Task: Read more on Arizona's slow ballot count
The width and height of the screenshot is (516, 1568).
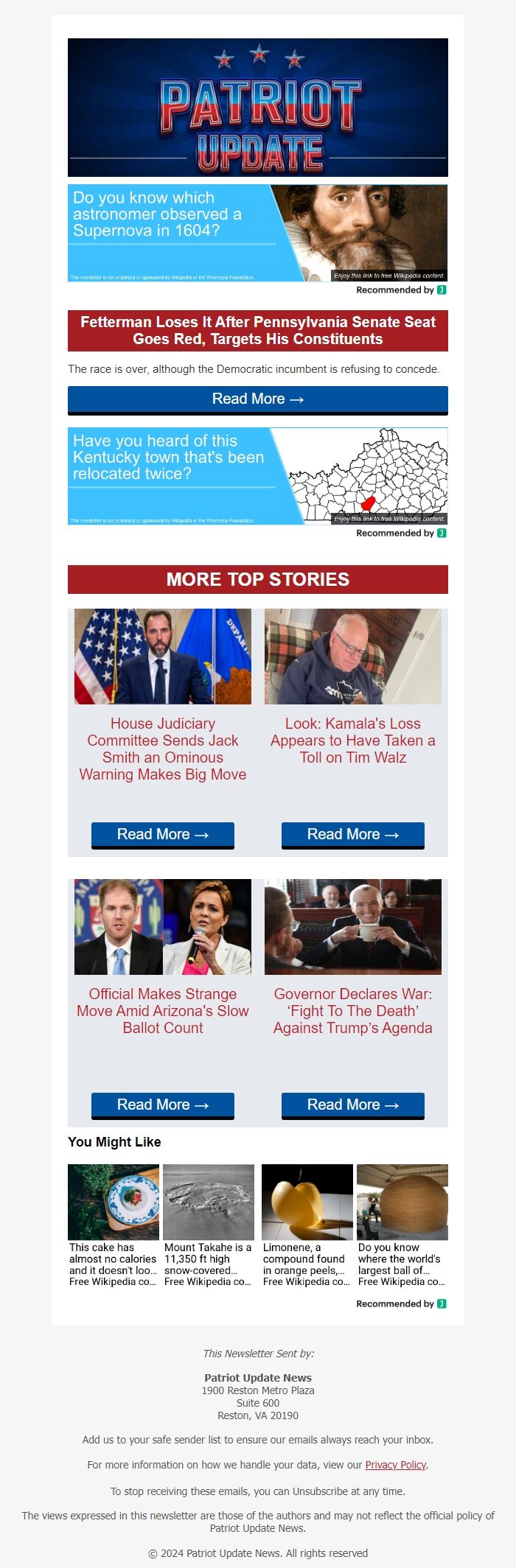Action: click(163, 1105)
